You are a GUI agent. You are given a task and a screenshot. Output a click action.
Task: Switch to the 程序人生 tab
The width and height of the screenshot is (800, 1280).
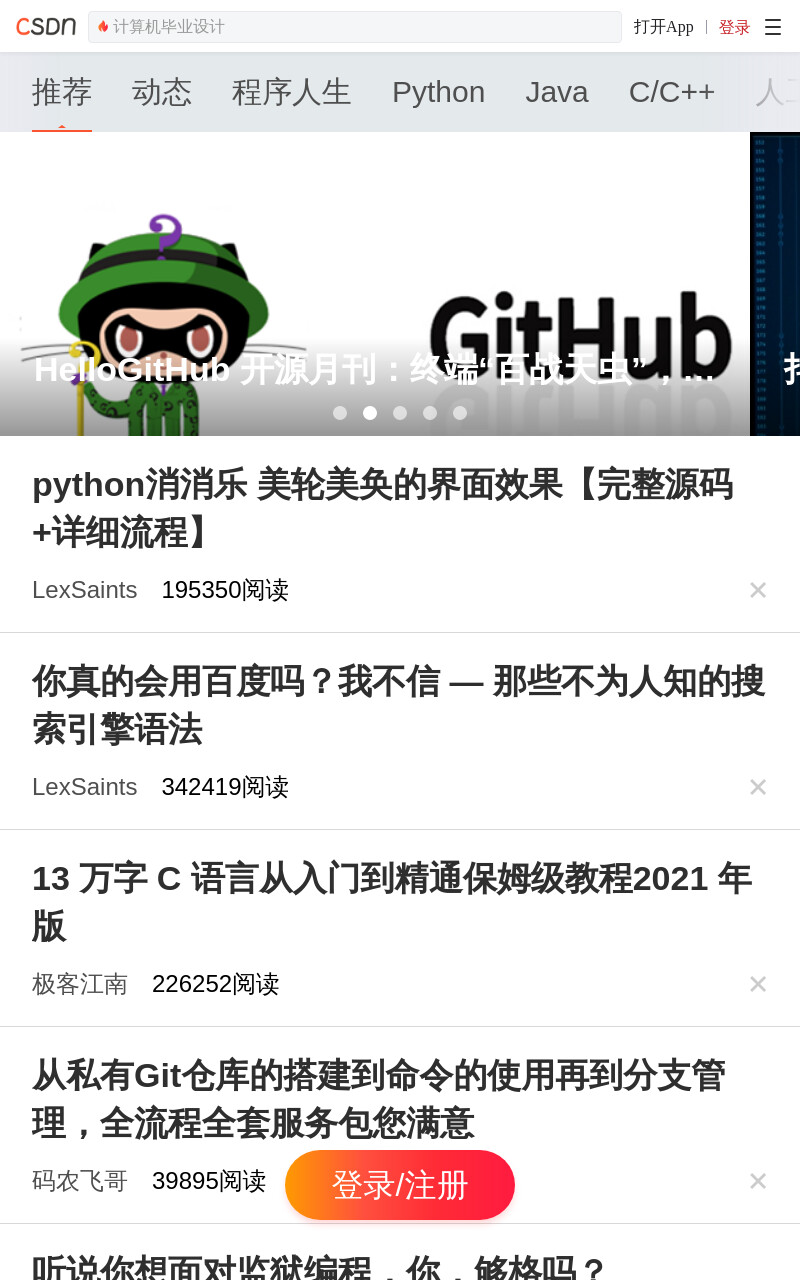click(x=292, y=92)
